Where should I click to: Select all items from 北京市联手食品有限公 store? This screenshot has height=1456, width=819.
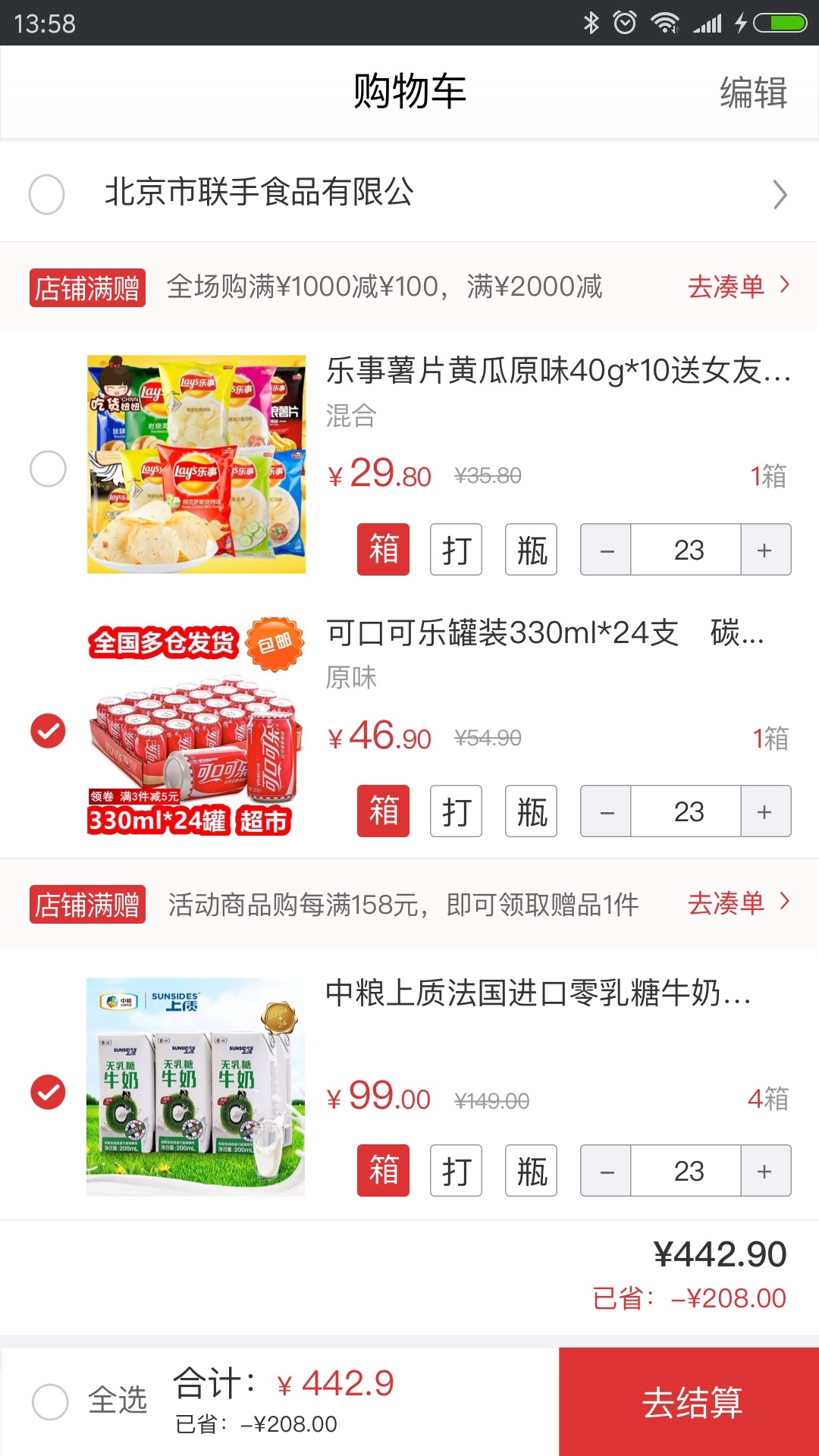point(47,194)
